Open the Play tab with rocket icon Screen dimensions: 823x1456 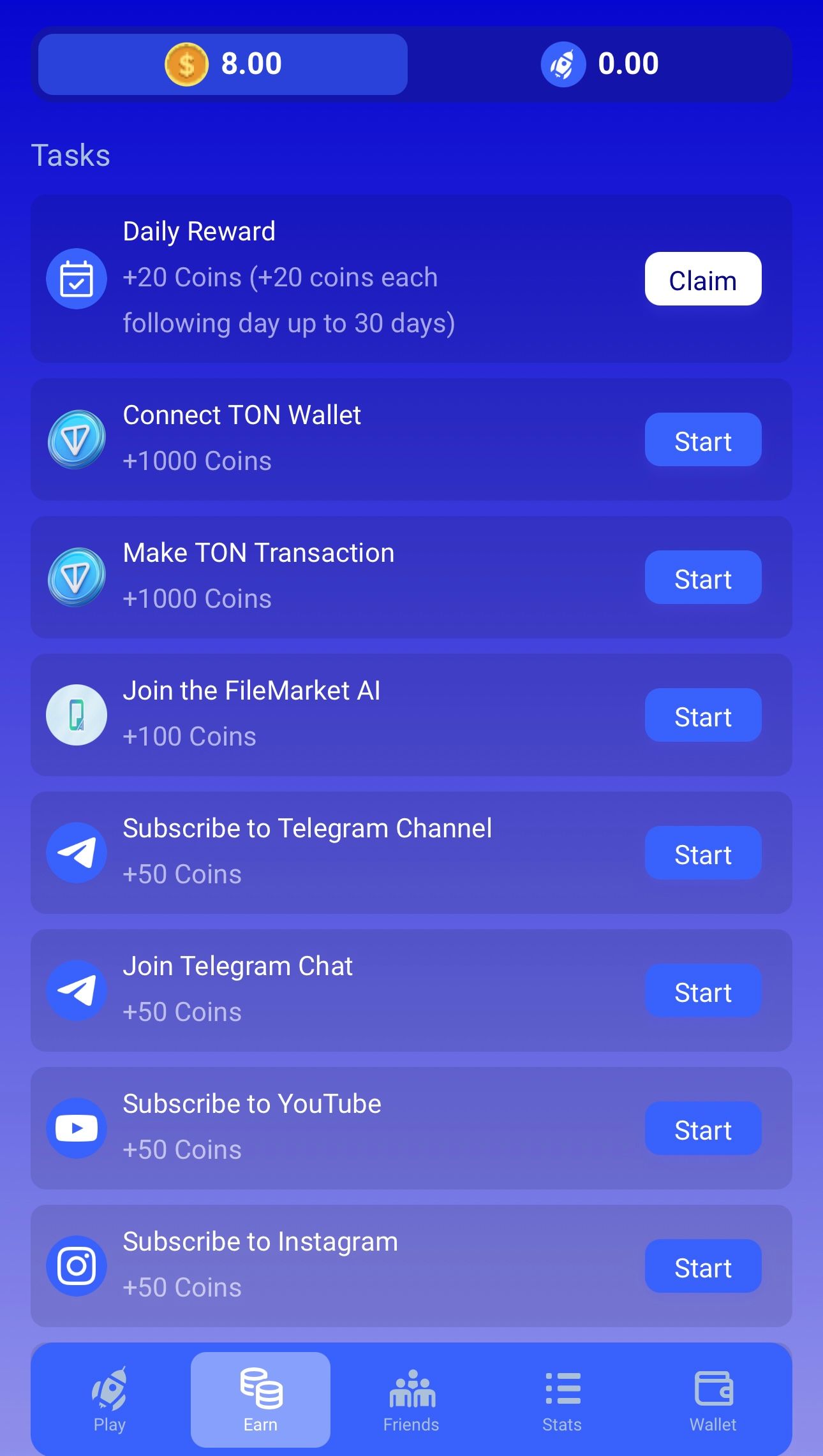point(108,1401)
